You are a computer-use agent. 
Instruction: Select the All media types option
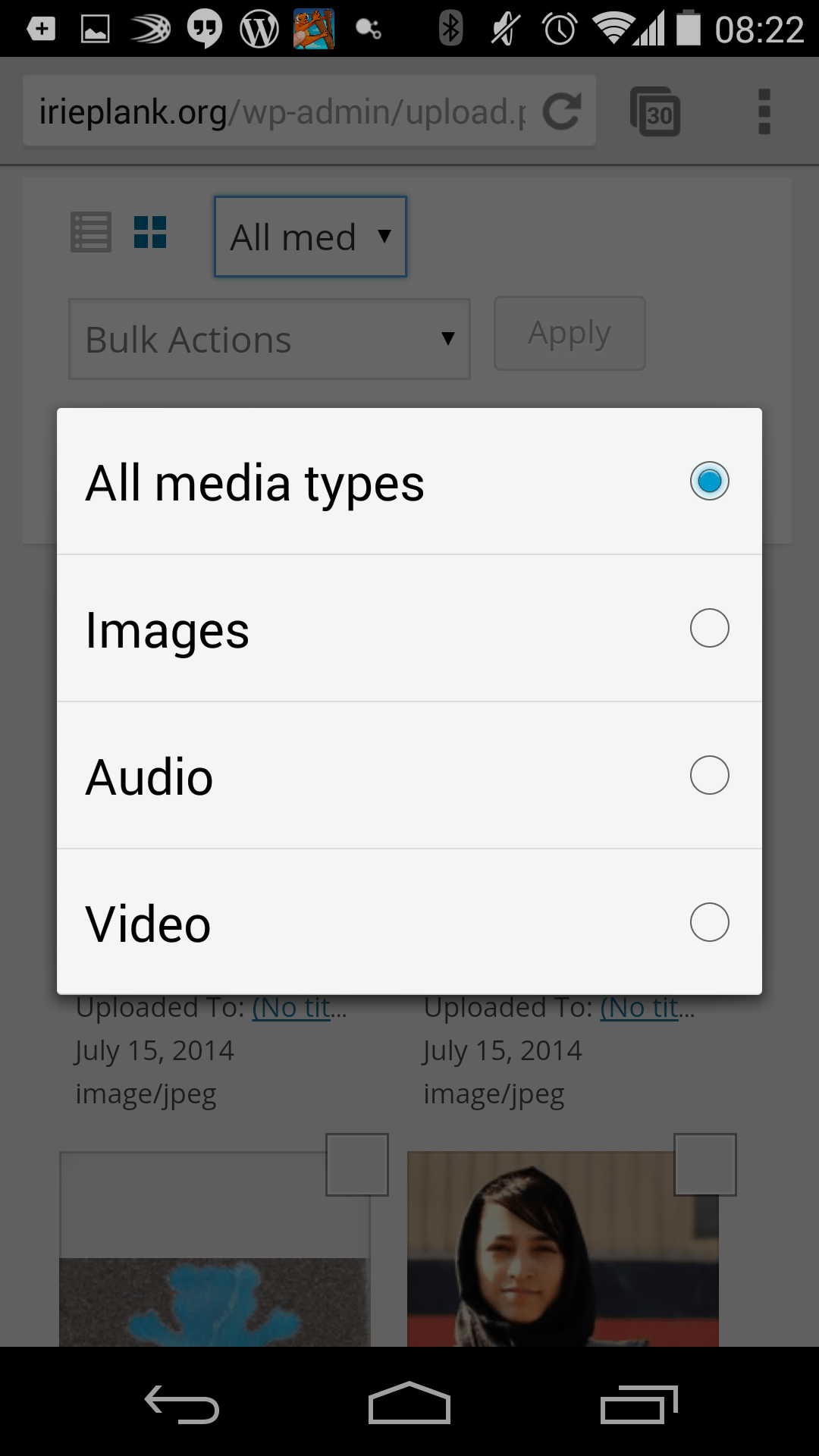[x=409, y=482]
